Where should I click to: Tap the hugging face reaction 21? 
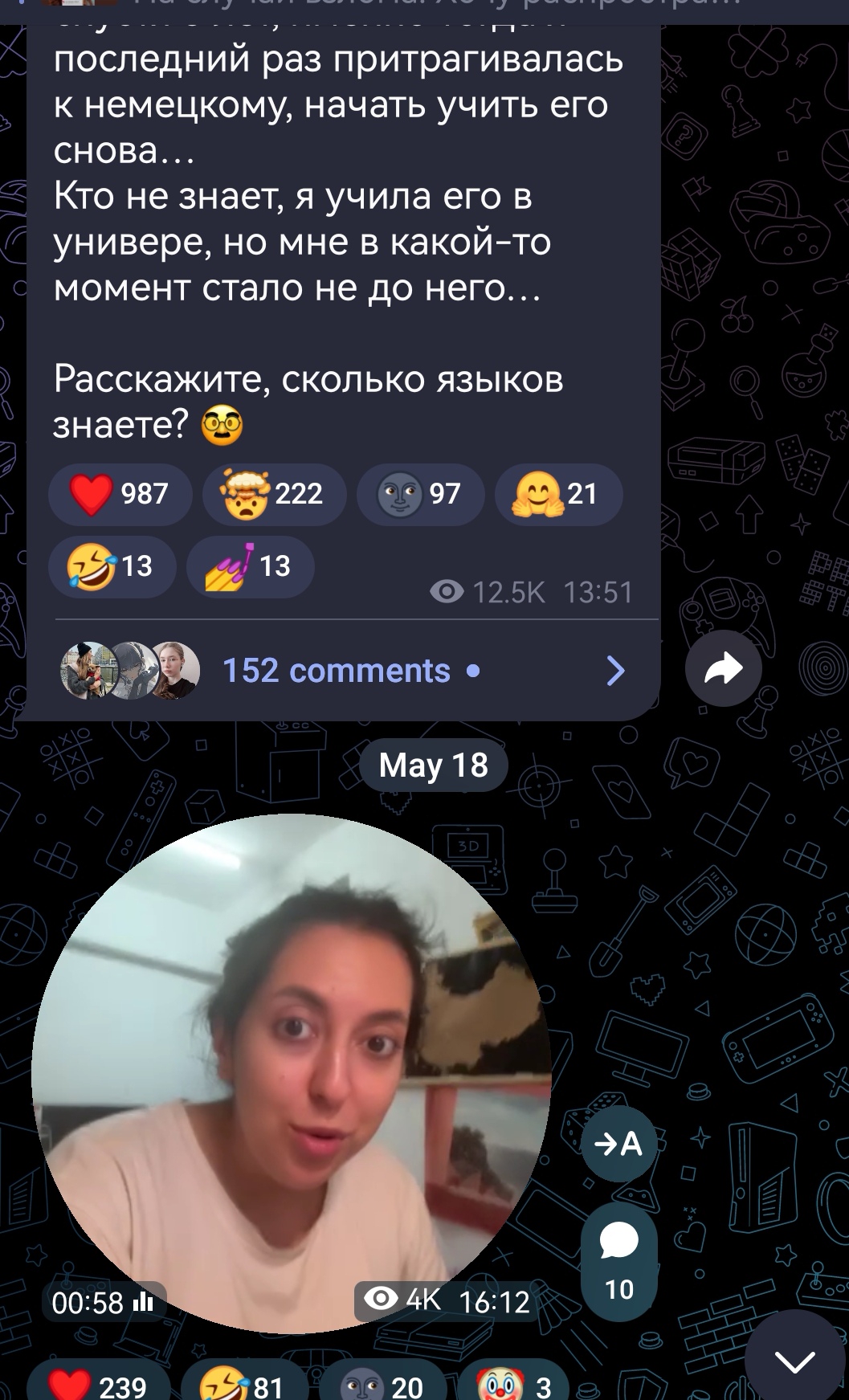pos(559,494)
